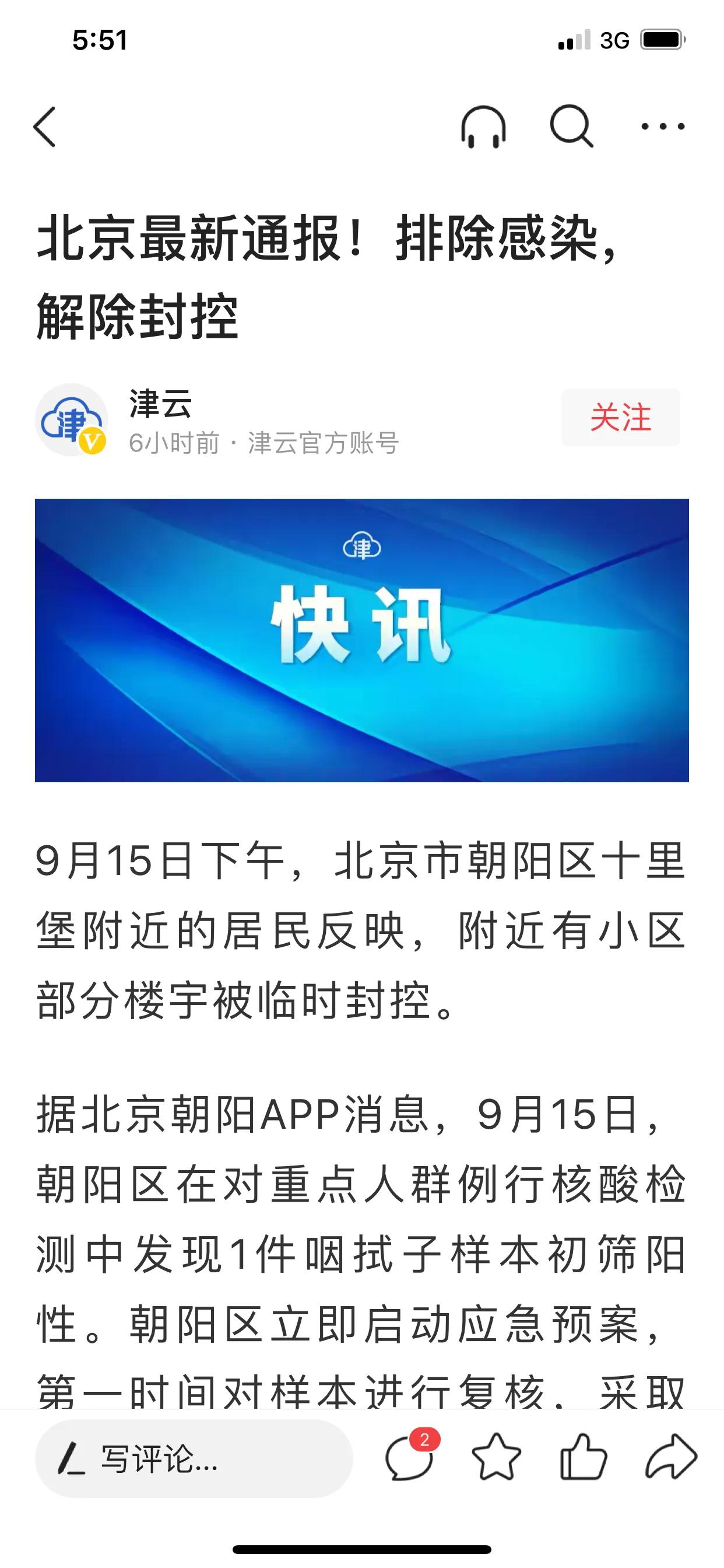Listen to article with headphone icon
724x1568 pixels.
click(x=483, y=127)
